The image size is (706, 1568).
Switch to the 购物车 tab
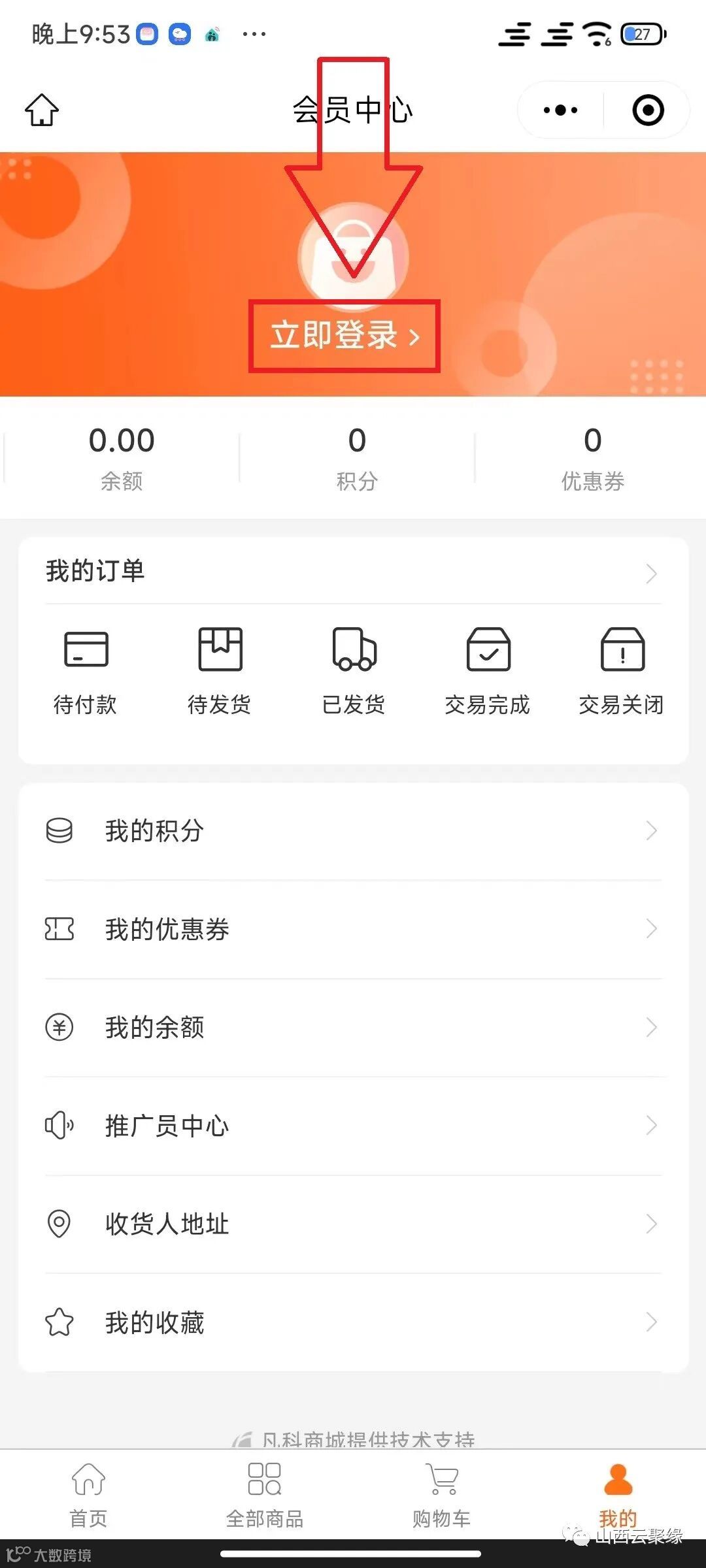pyautogui.click(x=442, y=1495)
